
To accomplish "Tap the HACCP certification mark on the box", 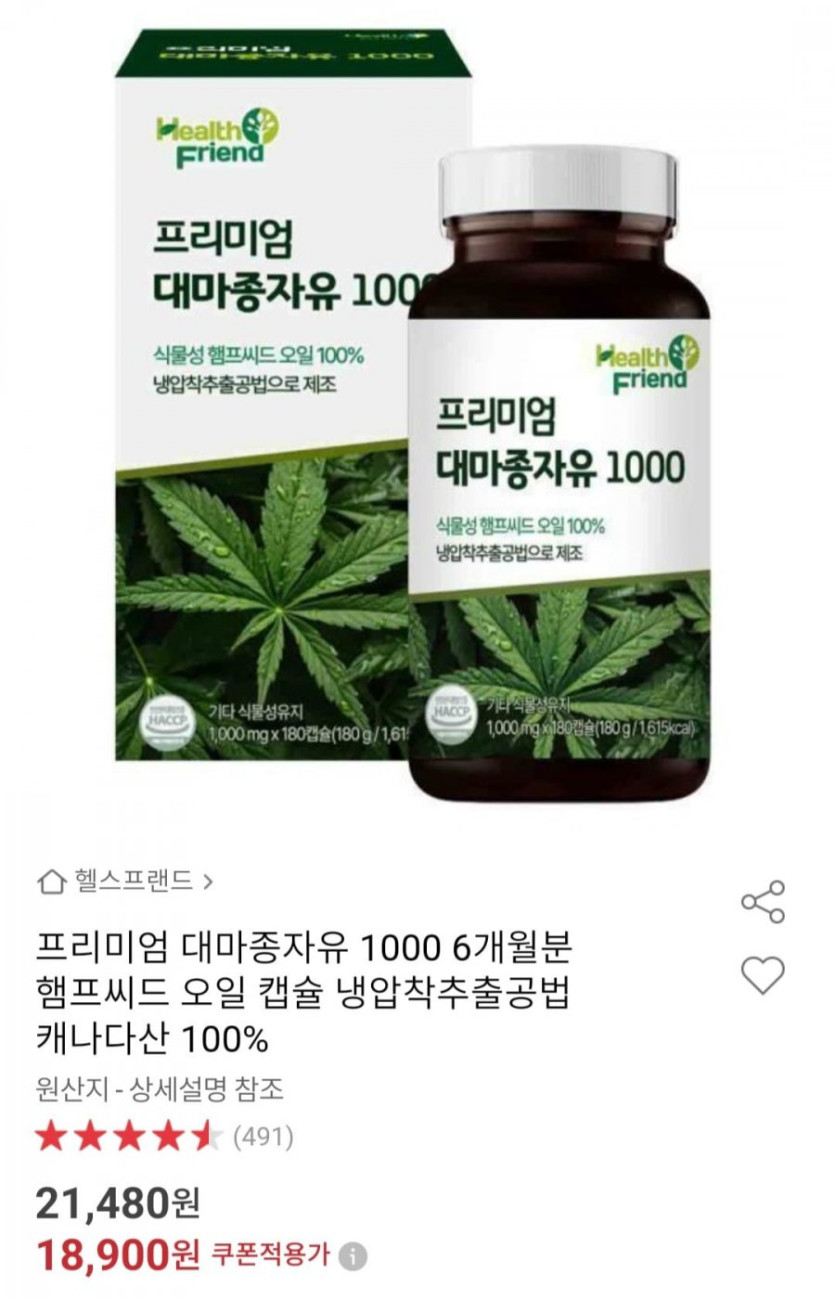I will [x=168, y=725].
